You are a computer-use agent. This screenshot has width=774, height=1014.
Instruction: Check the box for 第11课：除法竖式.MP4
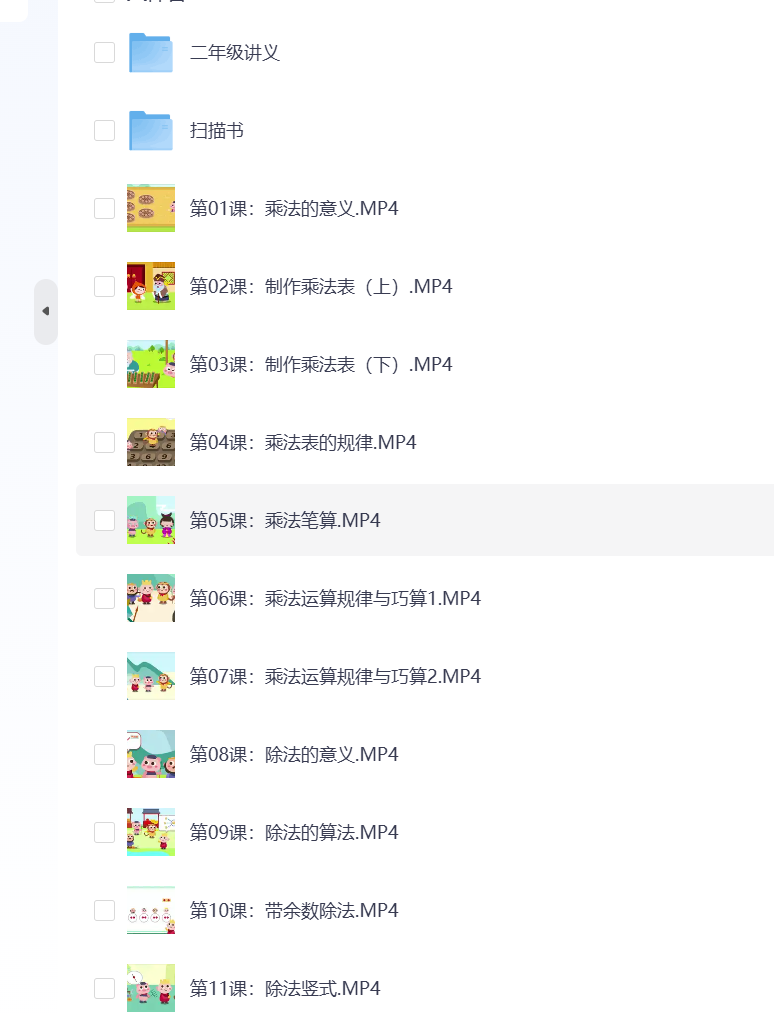[105, 989]
